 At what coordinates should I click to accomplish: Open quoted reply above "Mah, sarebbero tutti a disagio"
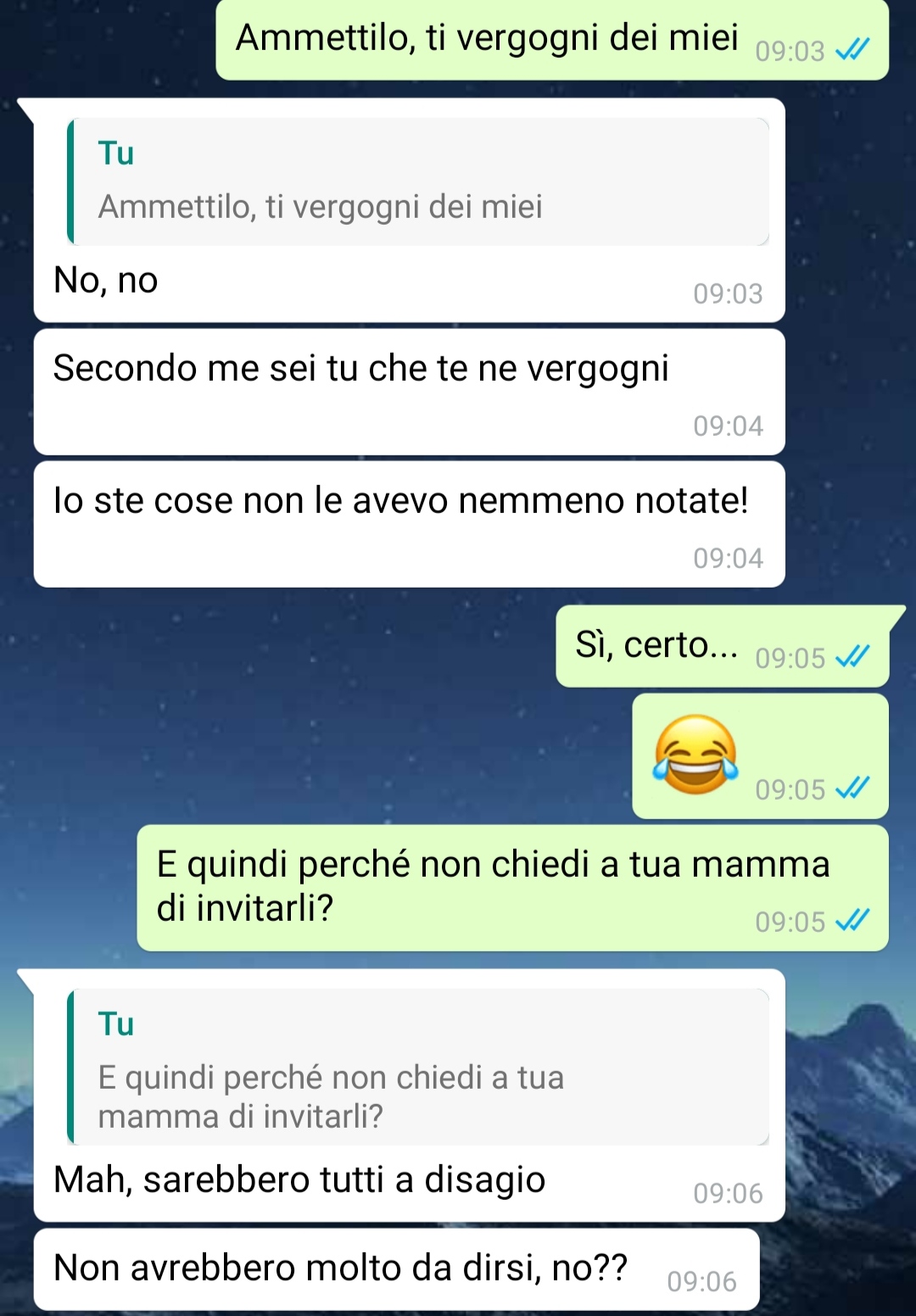pos(418,1067)
